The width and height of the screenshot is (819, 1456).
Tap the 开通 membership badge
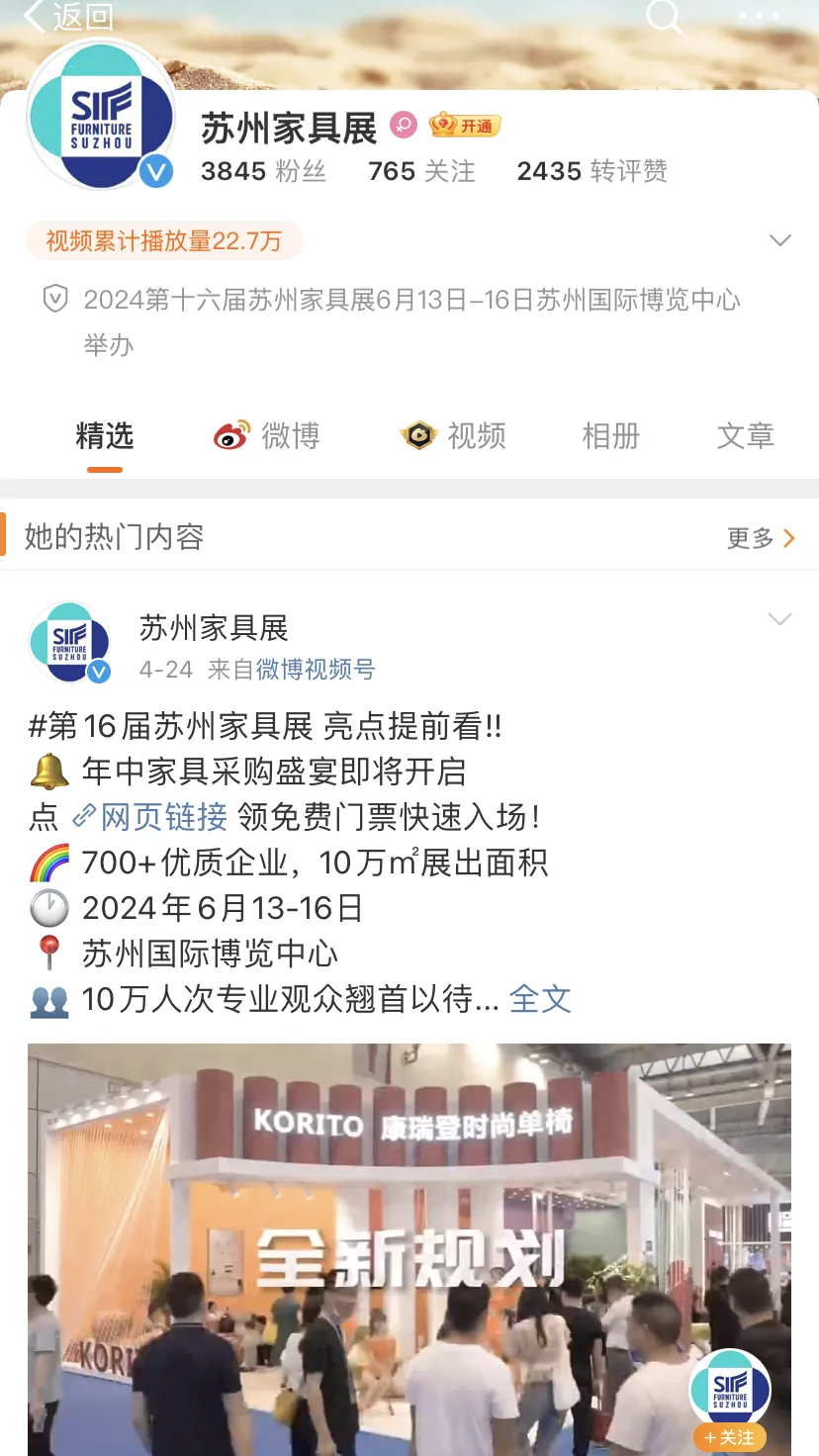point(466,126)
